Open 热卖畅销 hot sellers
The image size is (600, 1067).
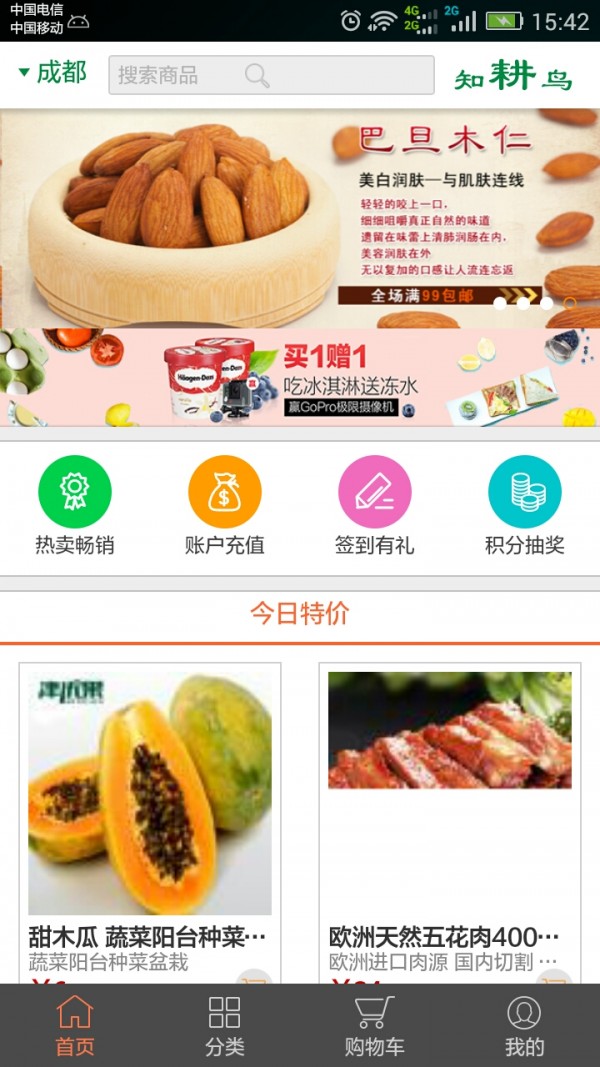[x=75, y=506]
